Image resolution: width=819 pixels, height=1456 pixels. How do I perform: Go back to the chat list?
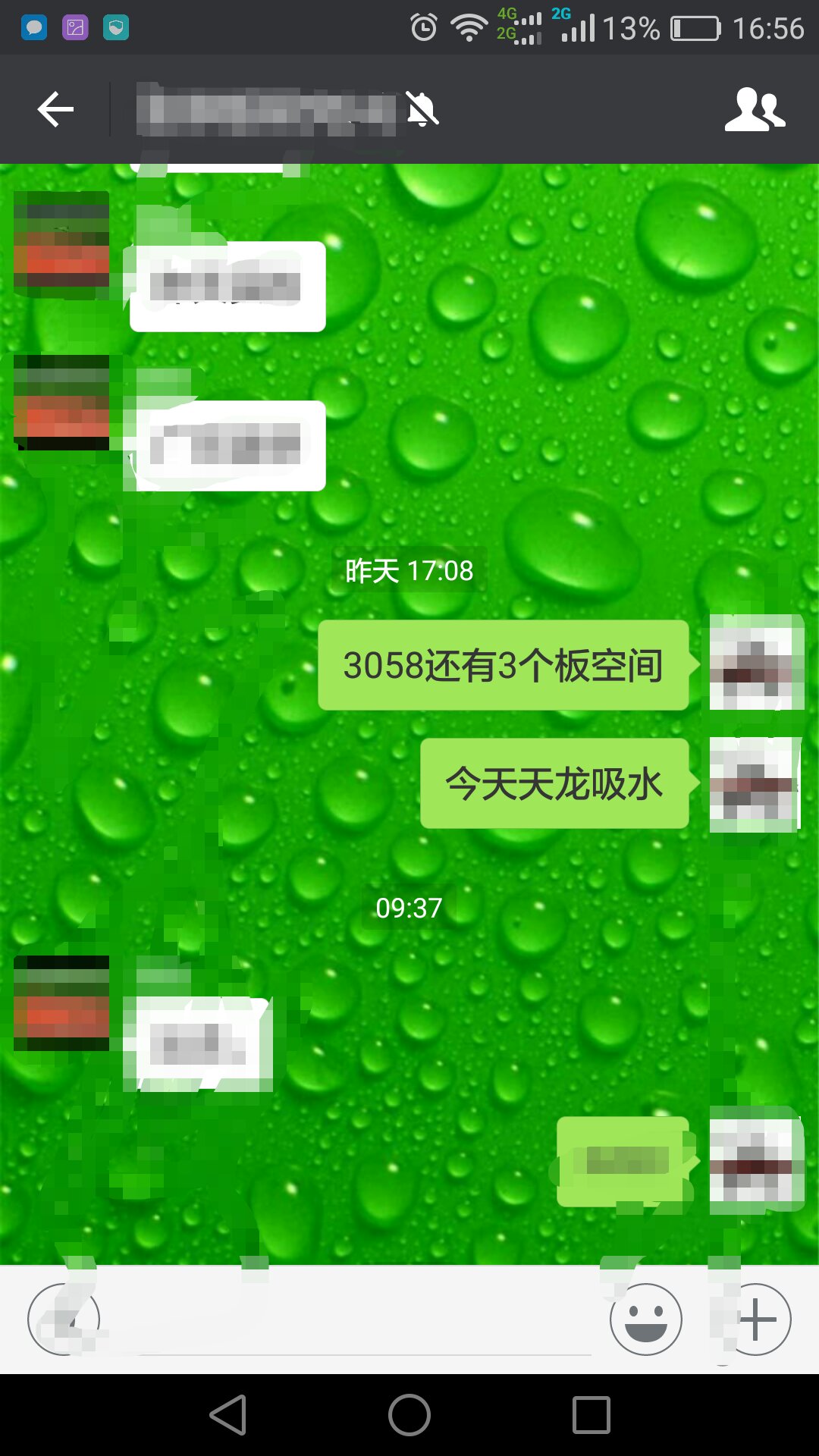(55, 110)
